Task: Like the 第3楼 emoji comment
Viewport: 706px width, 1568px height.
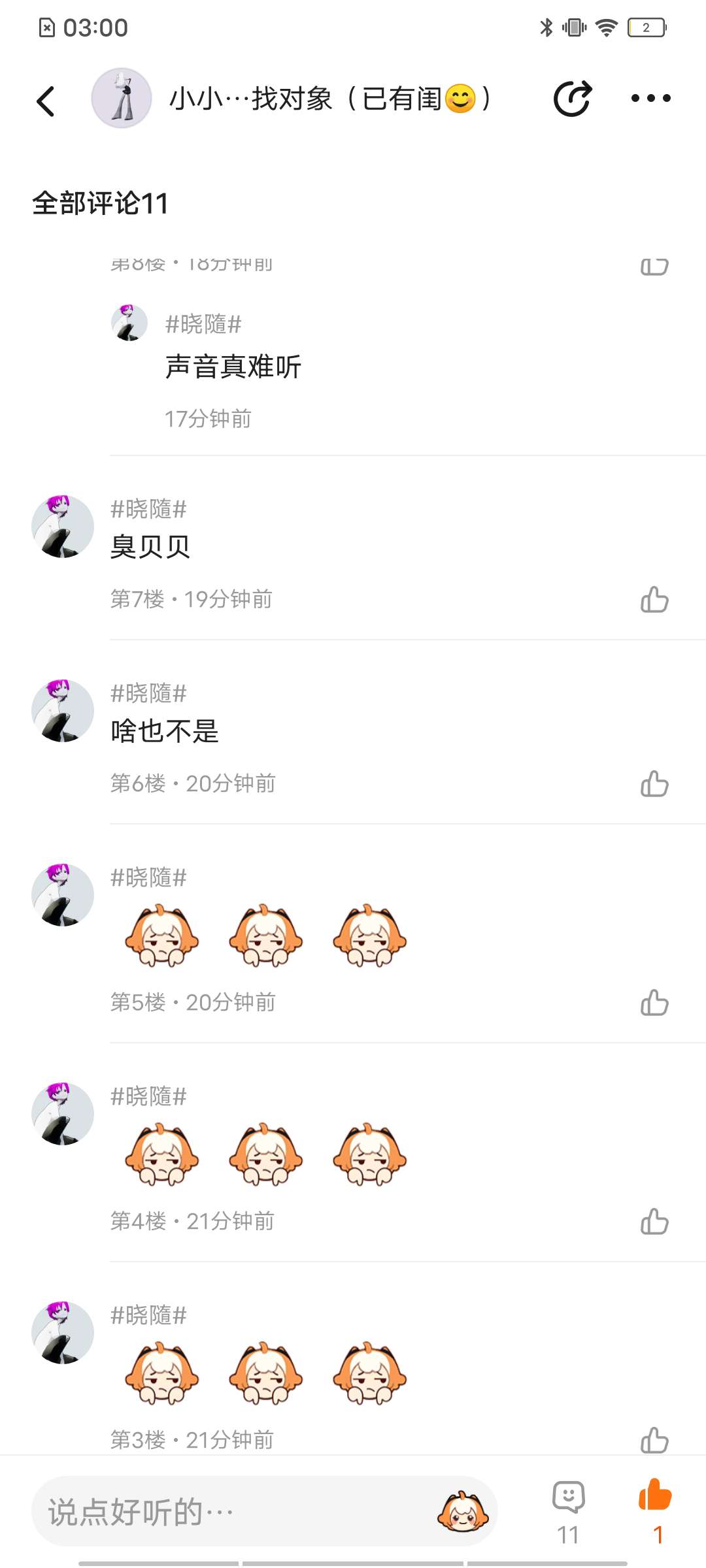Action: (x=654, y=1439)
